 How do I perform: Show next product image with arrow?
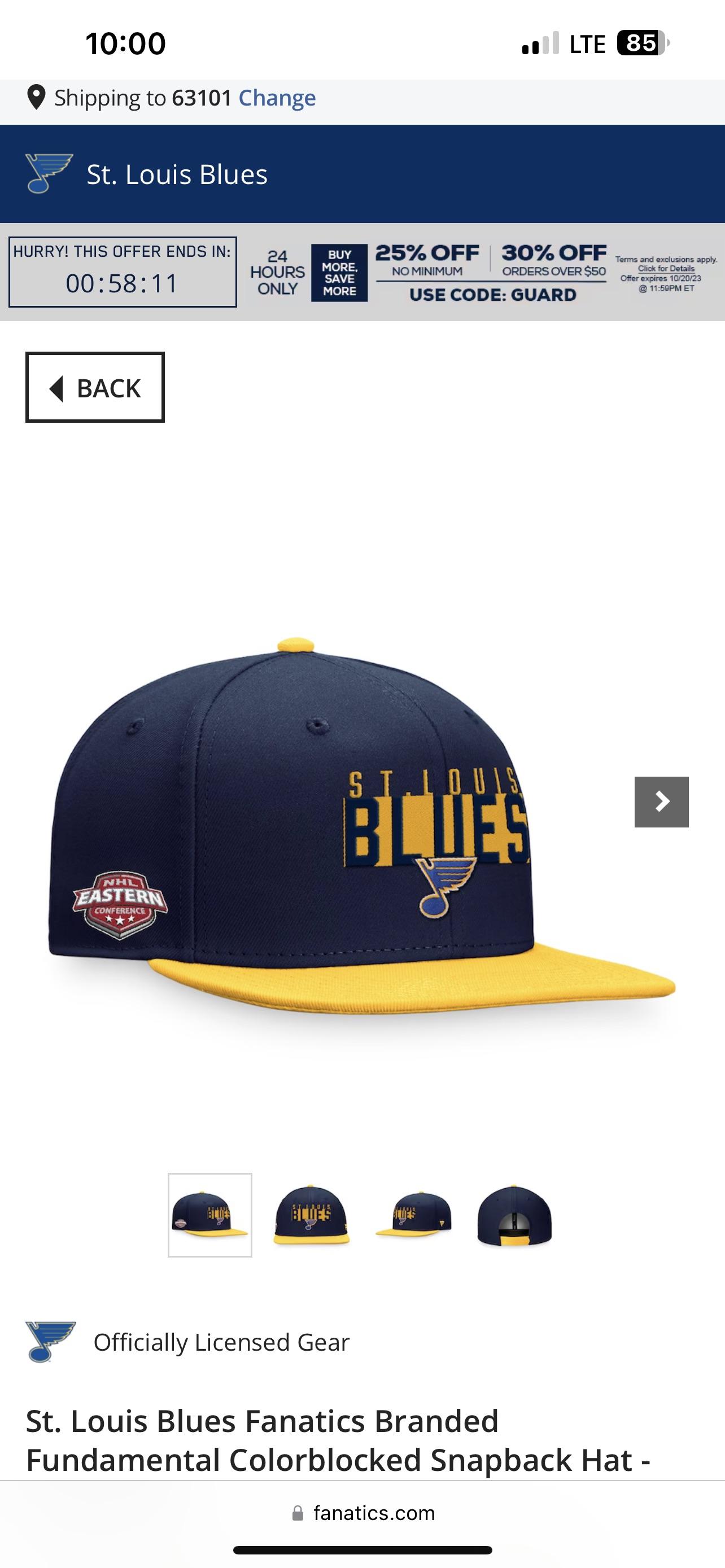(x=661, y=801)
